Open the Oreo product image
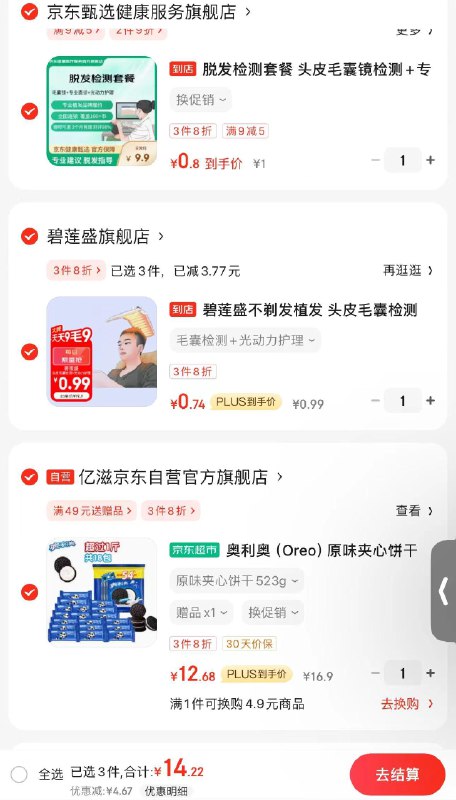The height and width of the screenshot is (800, 456). click(x=102, y=592)
